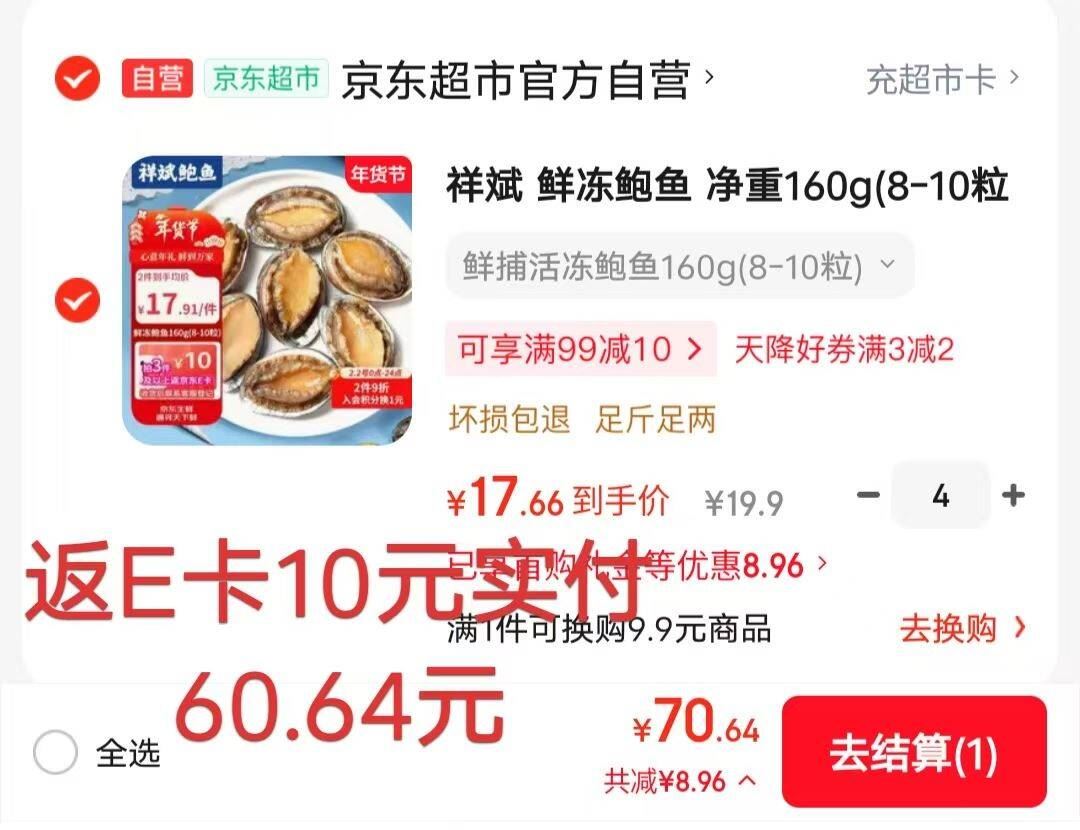Screen dimensions: 1080x830
Task: Open the abalone product image
Action: click(267, 300)
